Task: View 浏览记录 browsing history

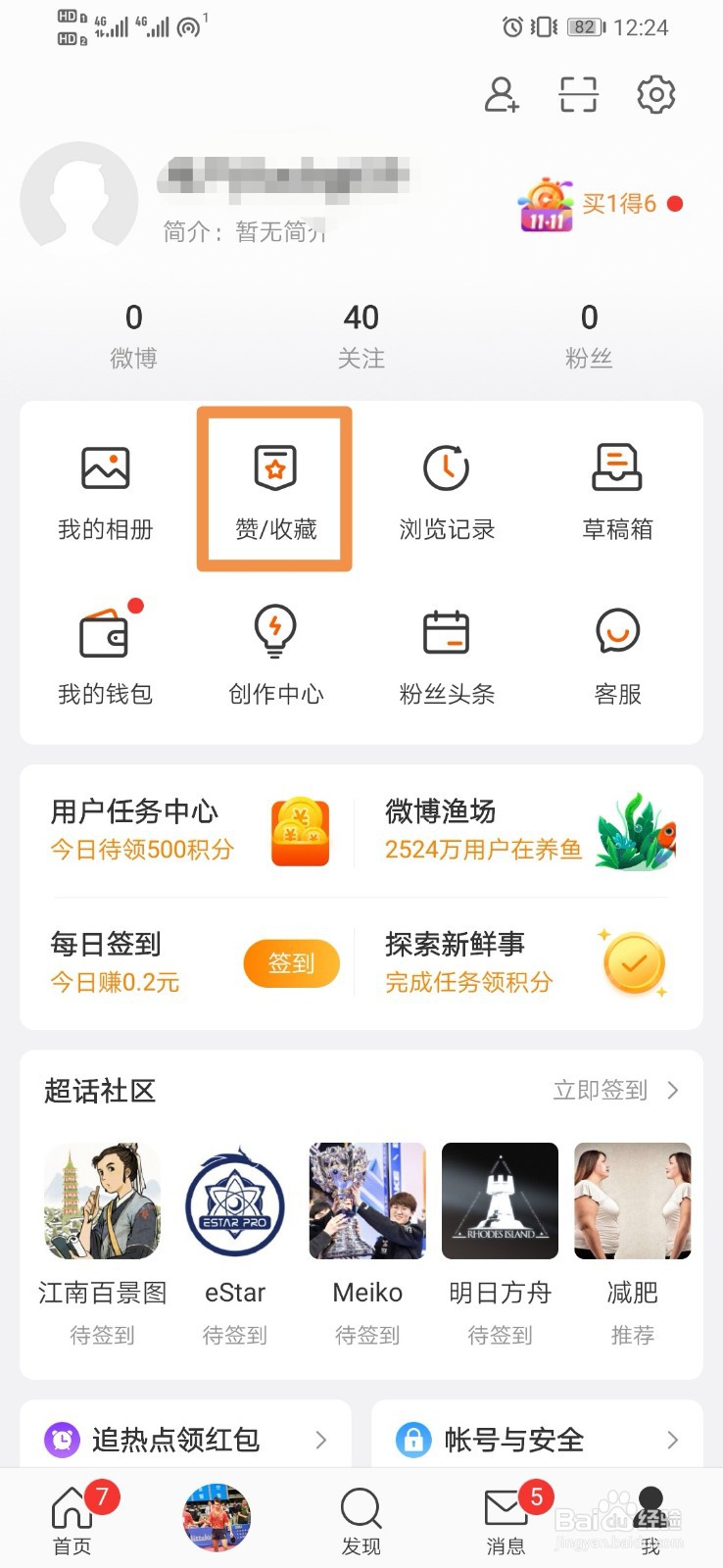Action: (447, 490)
